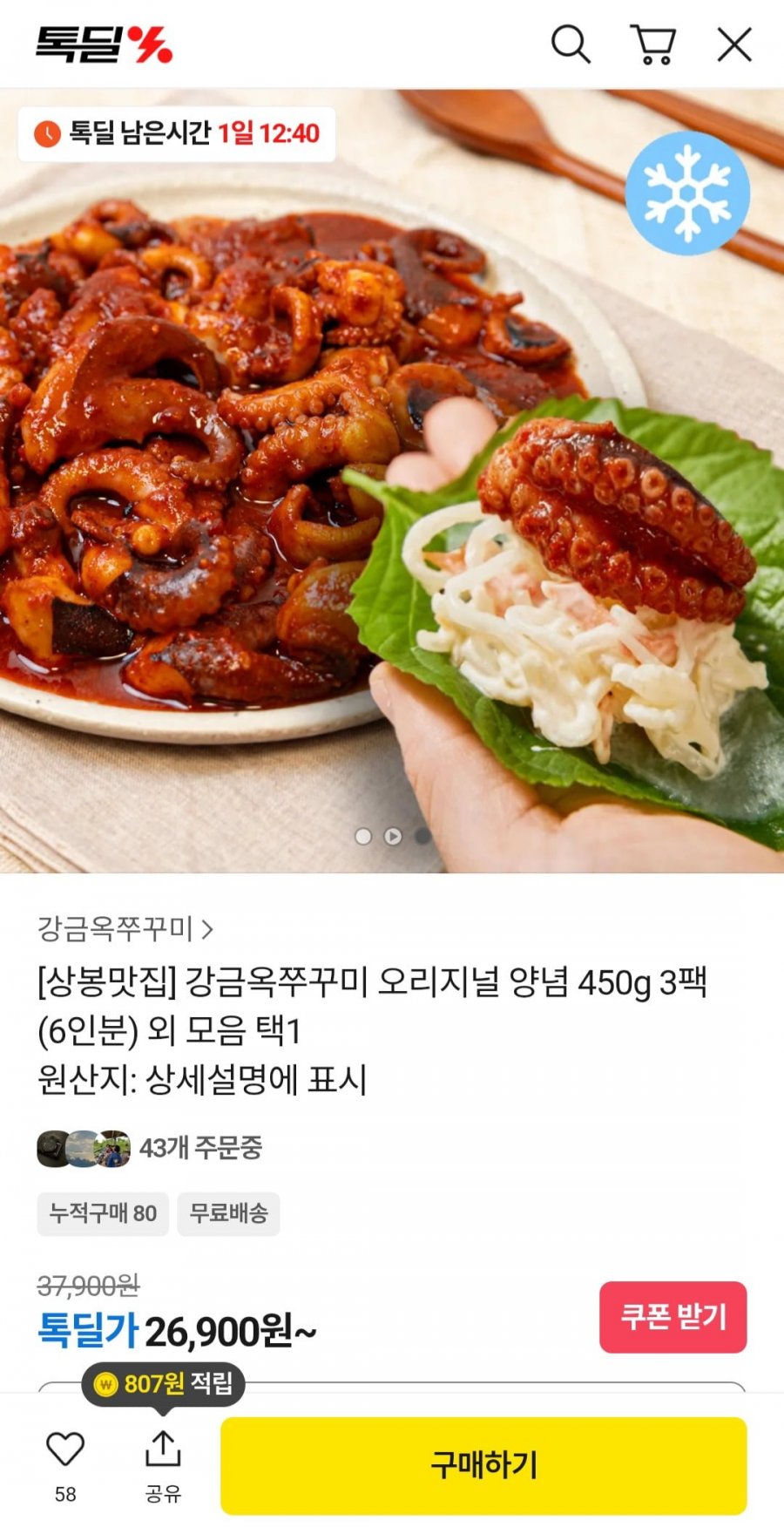Tap the 무료배송 badge
This screenshot has height=1534, width=784.
click(228, 1214)
